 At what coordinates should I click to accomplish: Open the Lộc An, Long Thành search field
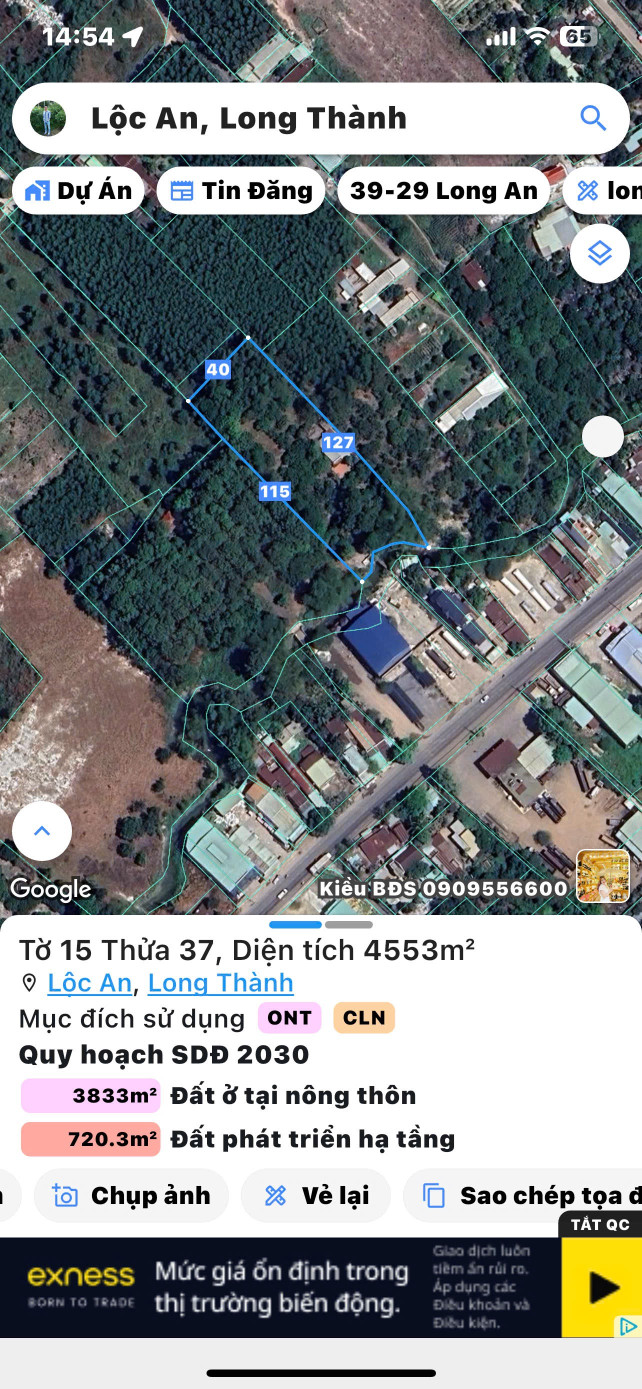coord(300,118)
